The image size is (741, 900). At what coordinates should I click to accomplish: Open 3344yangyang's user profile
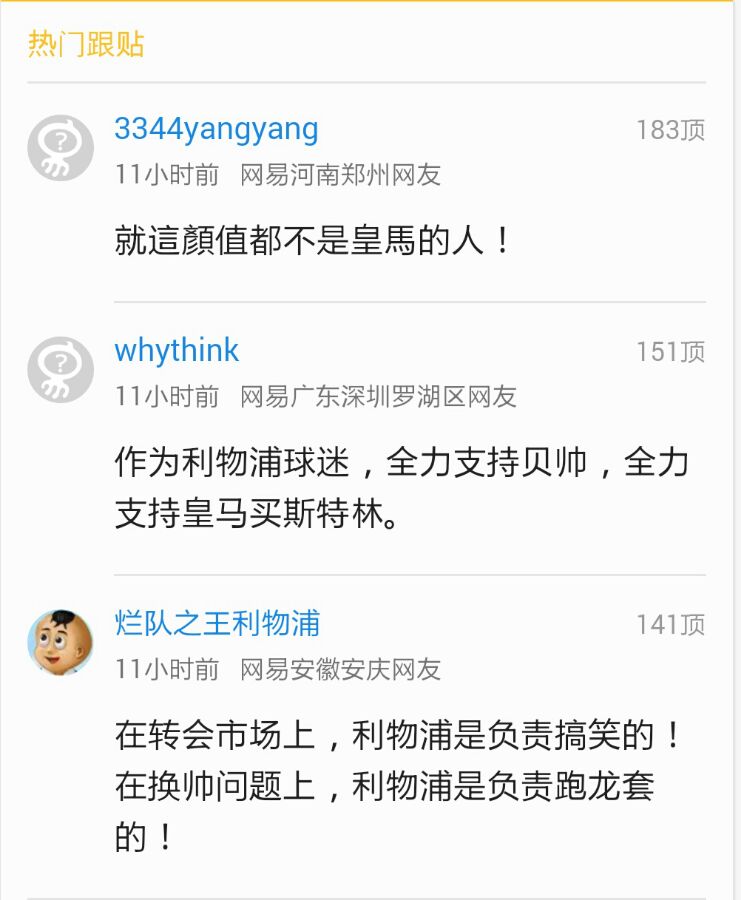[x=216, y=129]
